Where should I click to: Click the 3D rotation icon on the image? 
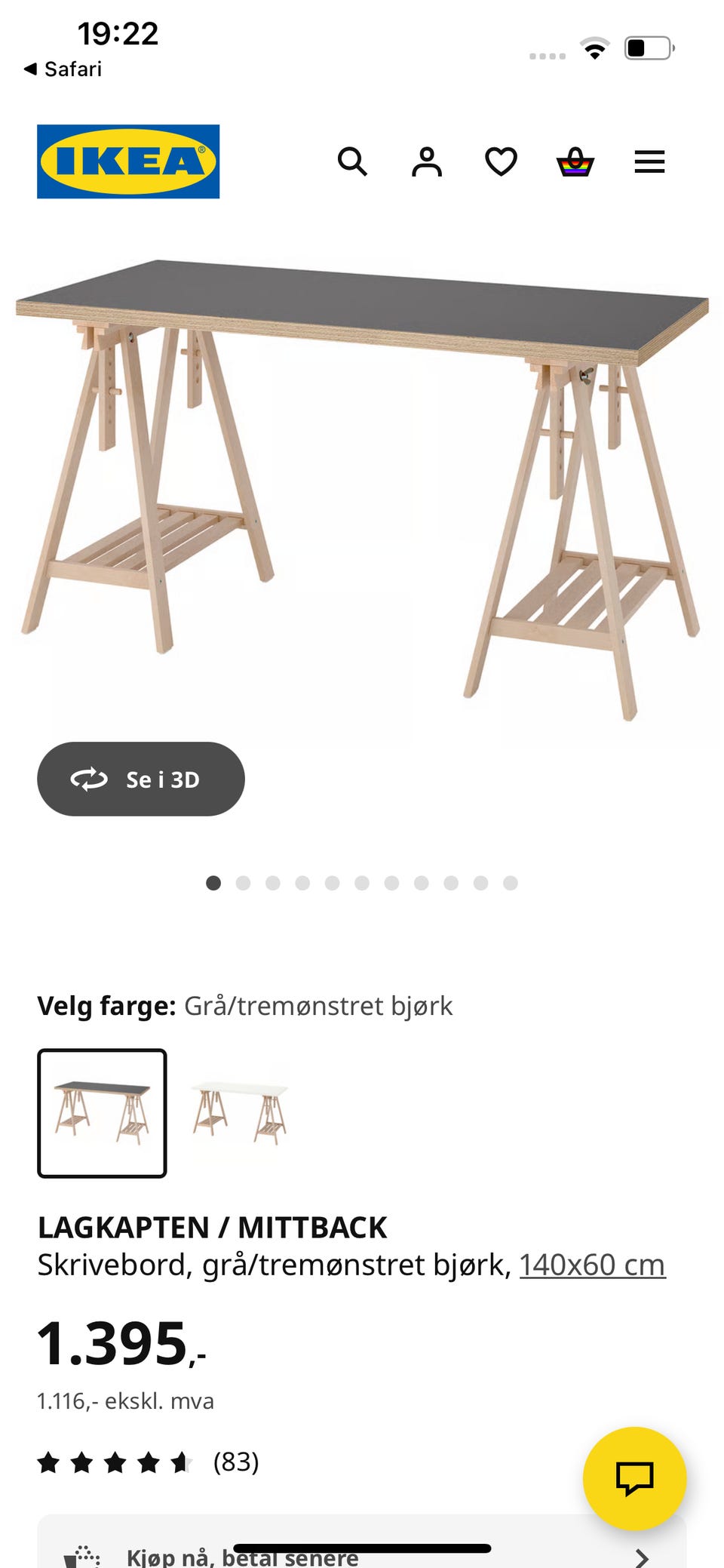click(x=89, y=779)
